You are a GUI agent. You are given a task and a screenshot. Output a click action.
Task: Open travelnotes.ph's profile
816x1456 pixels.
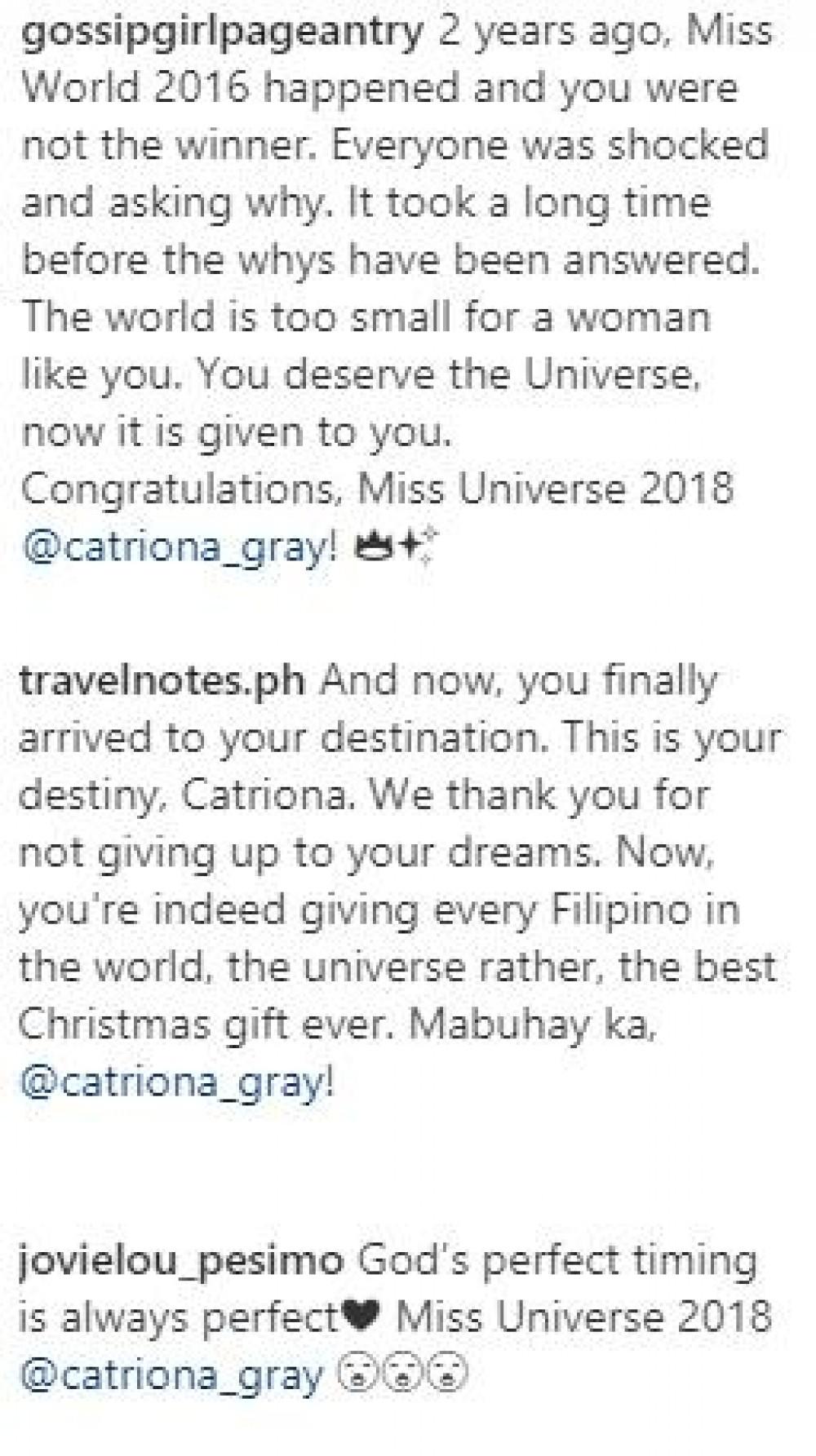(162, 680)
